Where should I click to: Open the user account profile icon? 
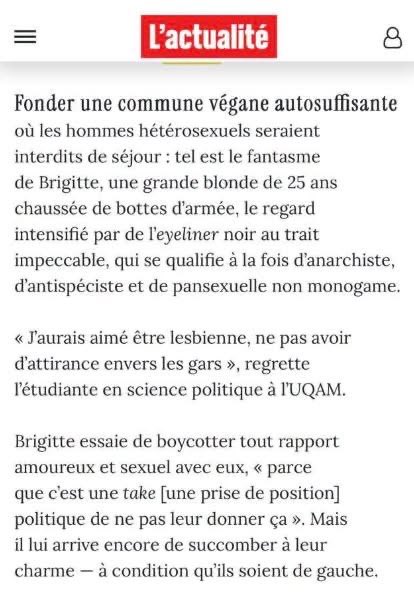[393, 38]
